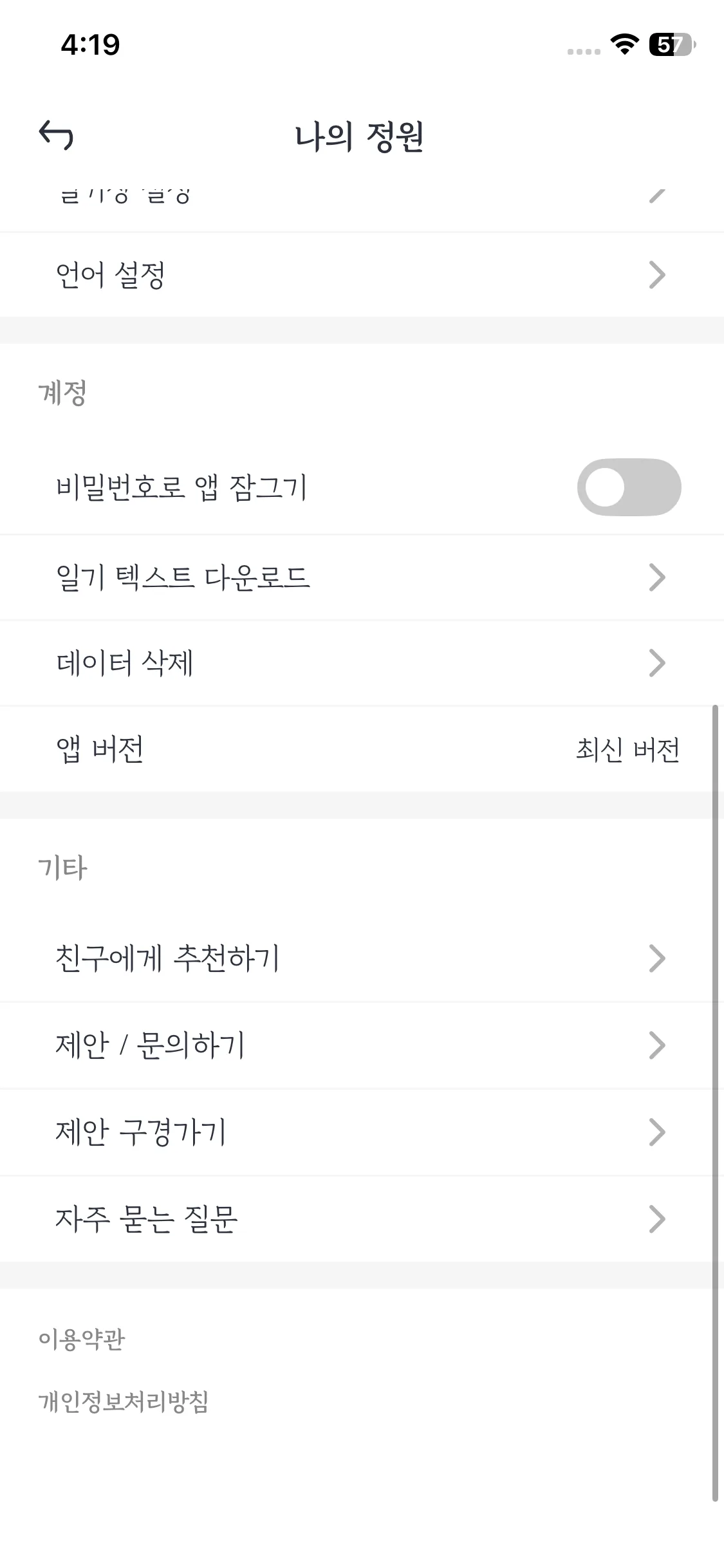Enable 비밀번호로 앱 잠그기 switch

point(629,487)
